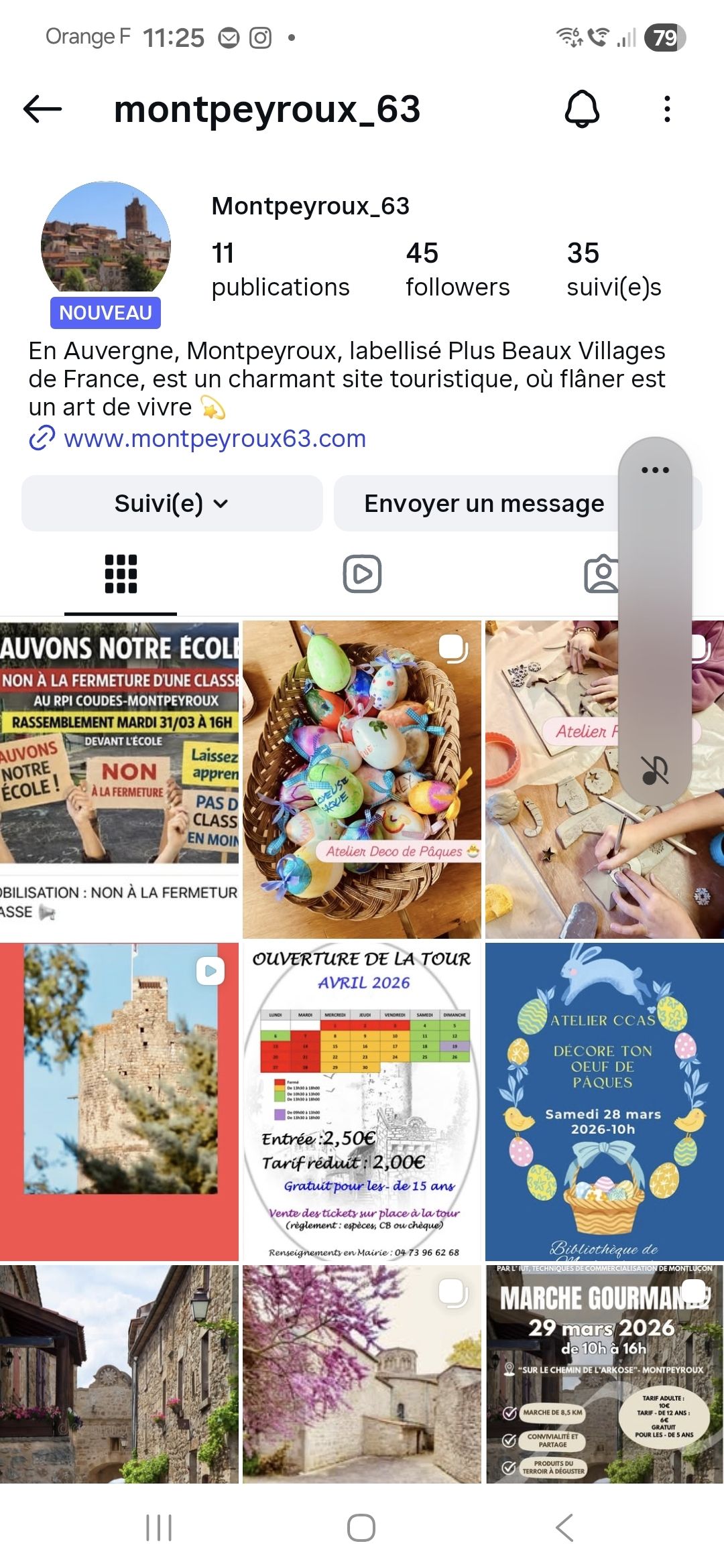The image size is (724, 1568).
Task: Open the Atelier Deco de Pâques egg basket post
Action: pos(362,779)
